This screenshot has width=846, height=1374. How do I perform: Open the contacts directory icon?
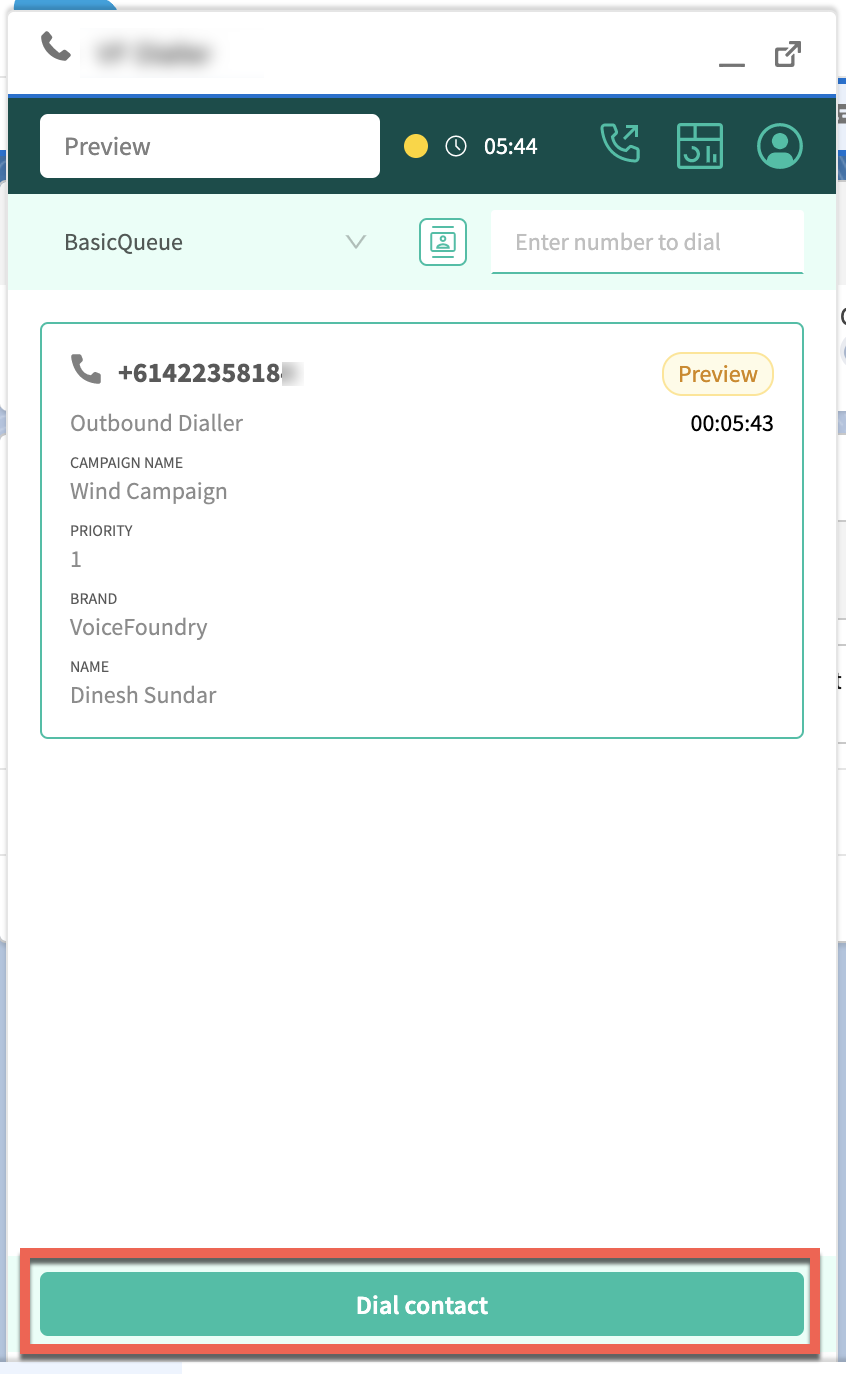coord(443,242)
